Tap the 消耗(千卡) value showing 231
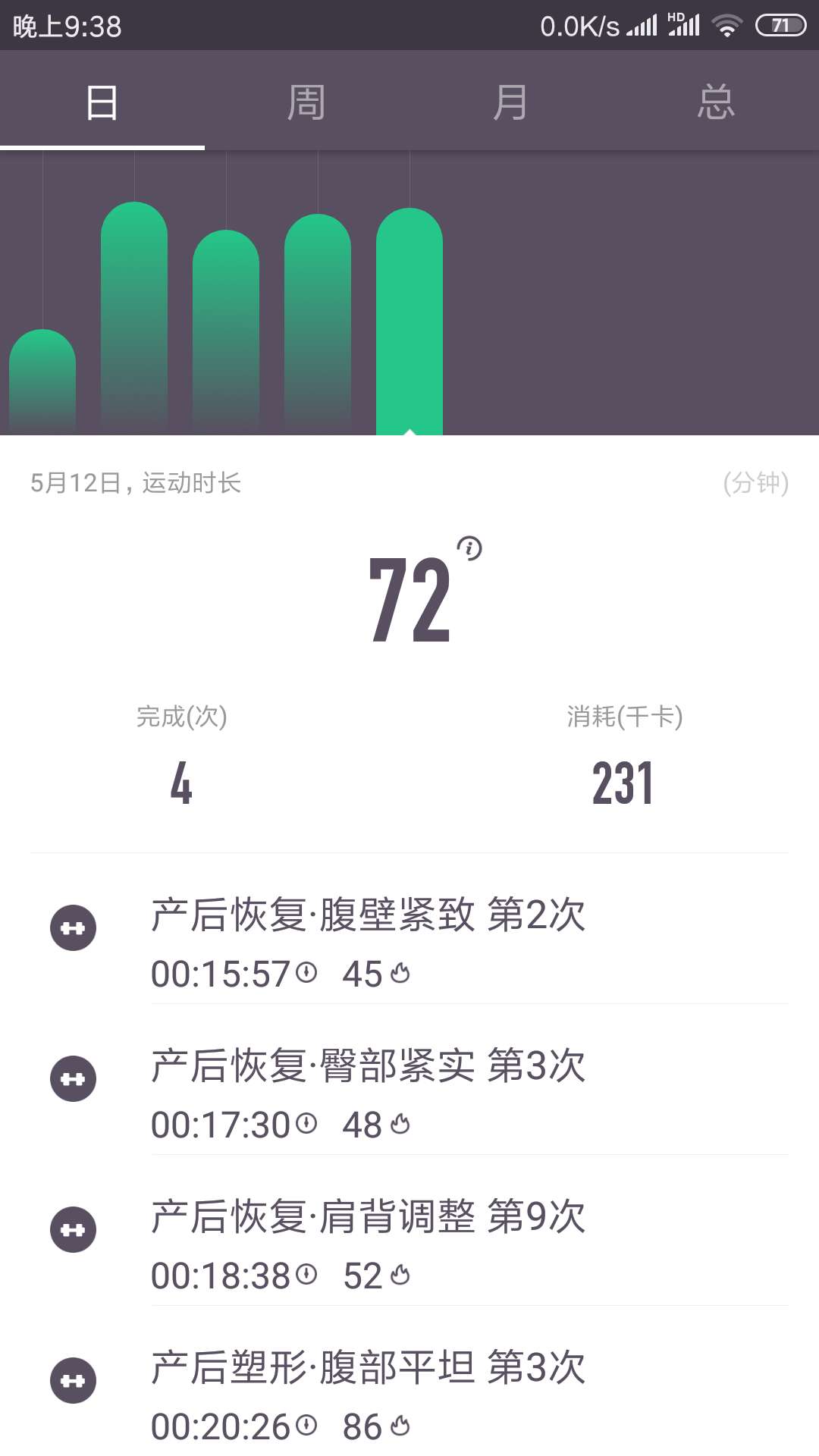The width and height of the screenshot is (819, 1456). [622, 785]
